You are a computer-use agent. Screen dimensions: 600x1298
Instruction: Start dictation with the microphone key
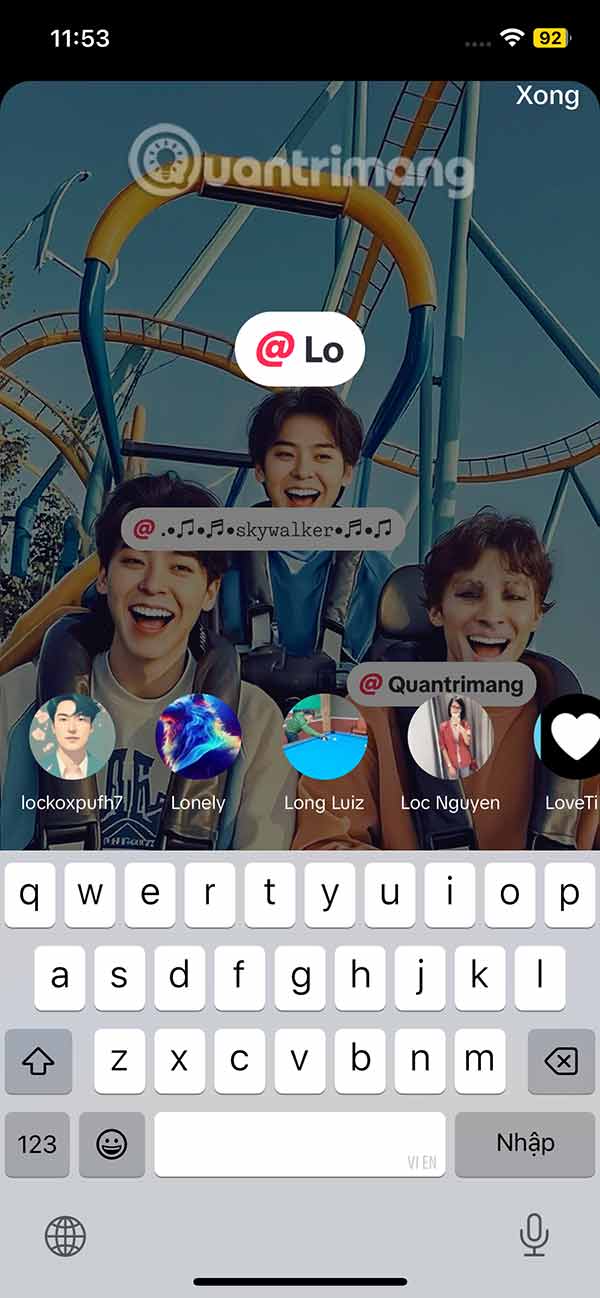point(534,1235)
